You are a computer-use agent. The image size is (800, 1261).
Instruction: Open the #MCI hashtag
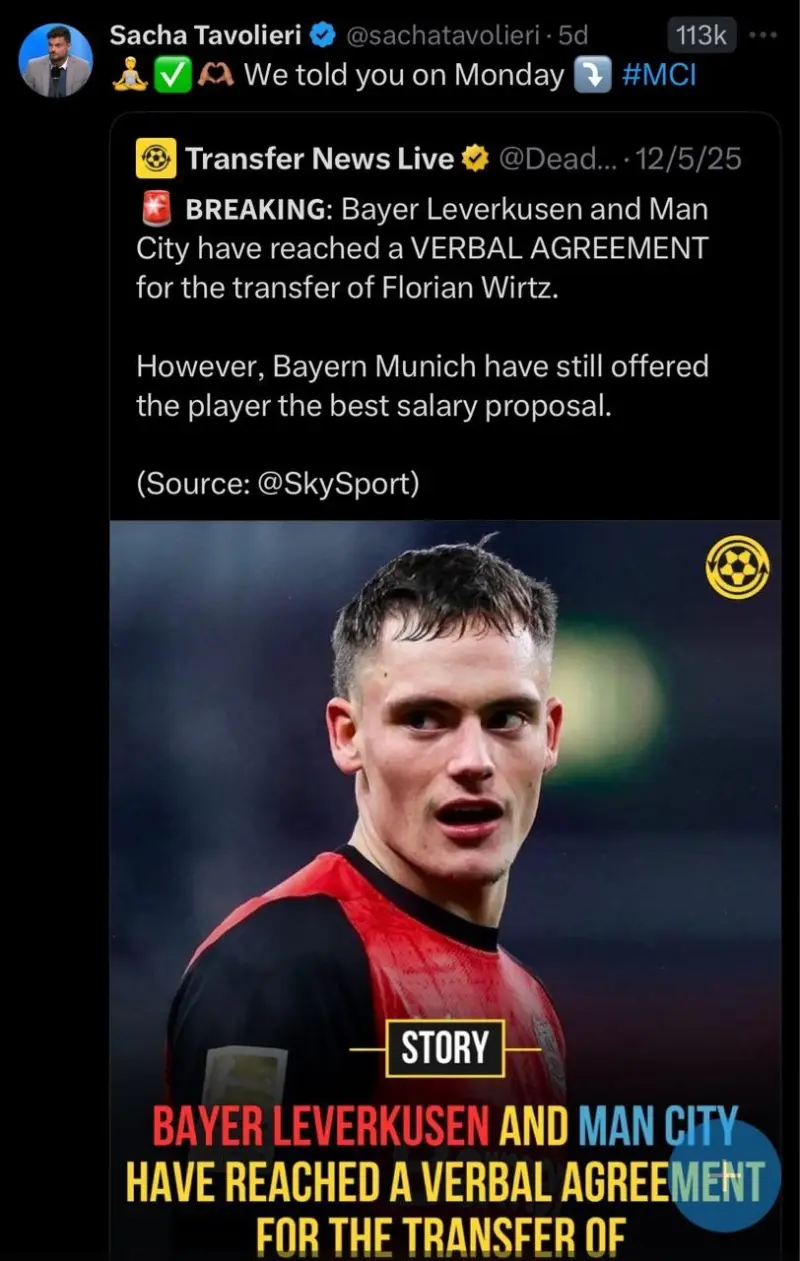click(x=658, y=76)
